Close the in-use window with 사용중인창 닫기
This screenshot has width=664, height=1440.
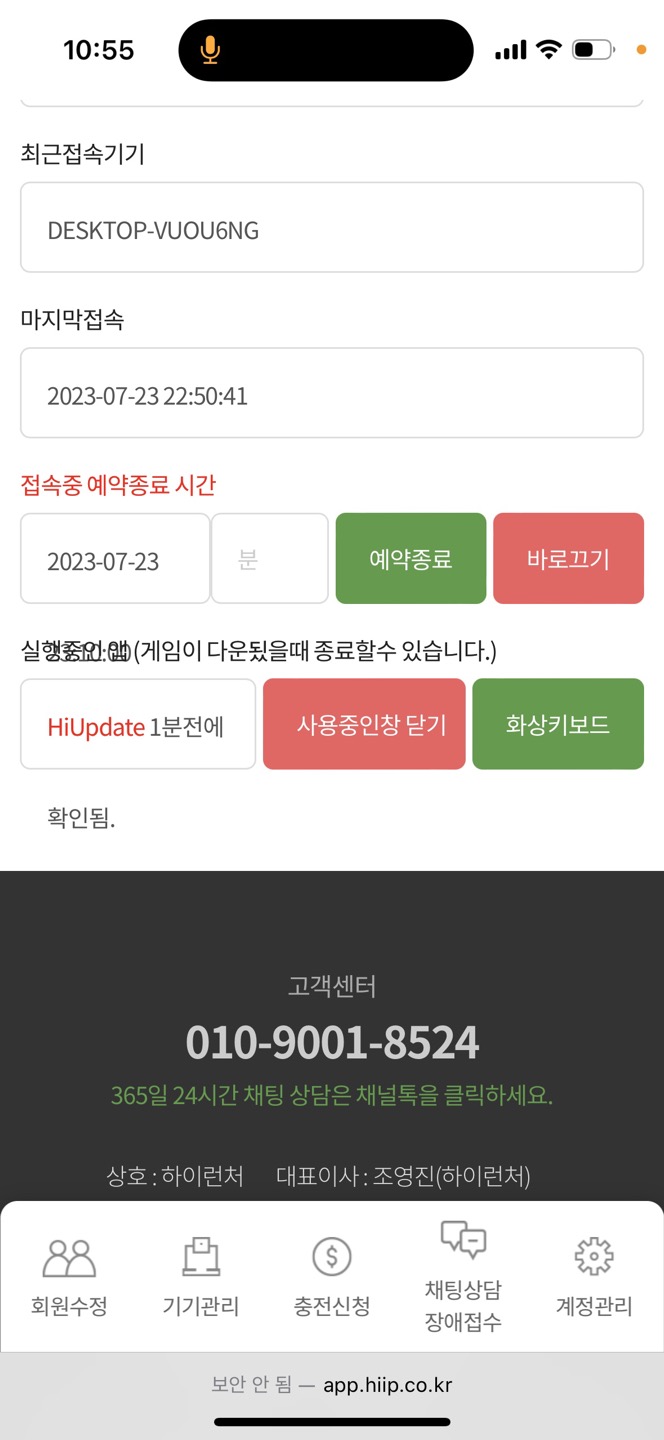coord(364,725)
